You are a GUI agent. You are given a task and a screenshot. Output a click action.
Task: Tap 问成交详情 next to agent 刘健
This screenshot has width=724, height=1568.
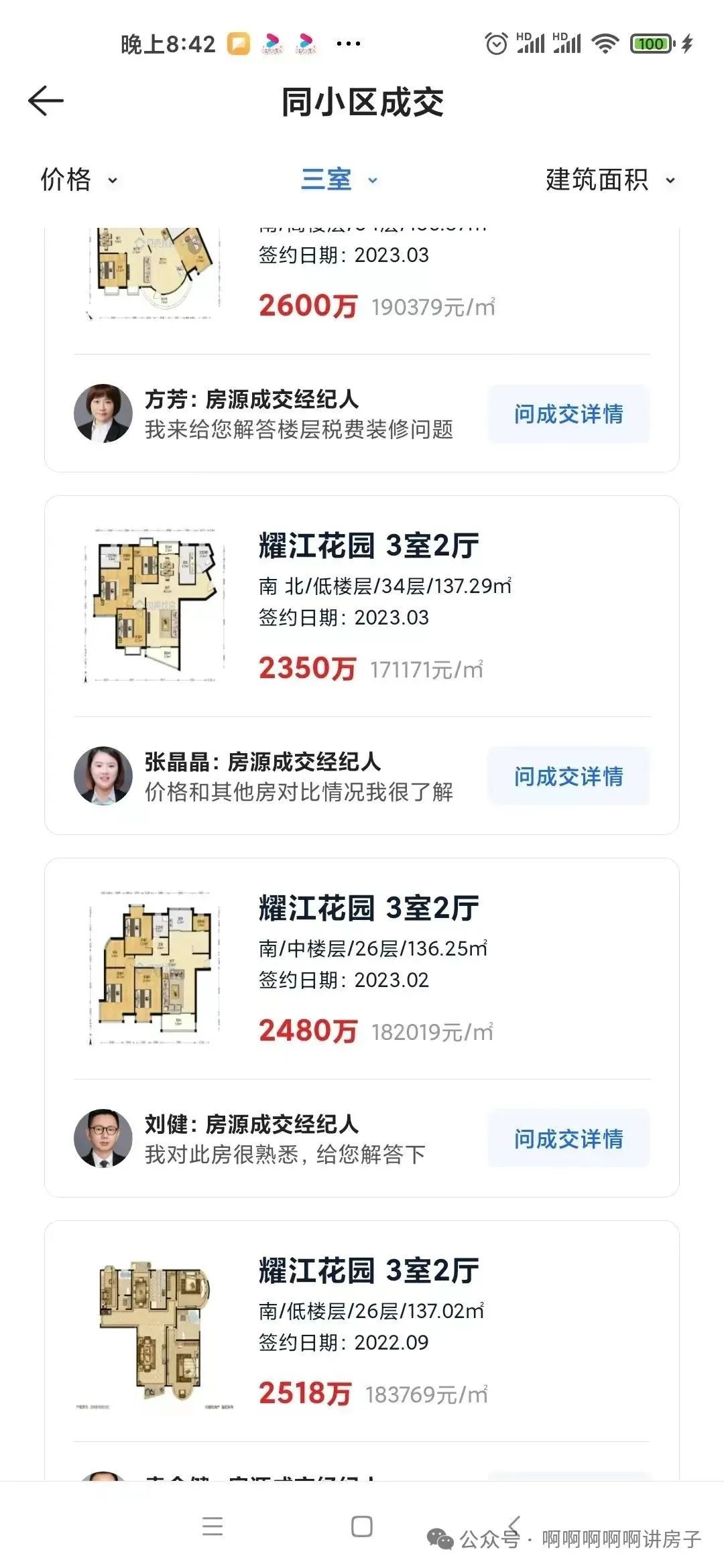(x=568, y=1138)
